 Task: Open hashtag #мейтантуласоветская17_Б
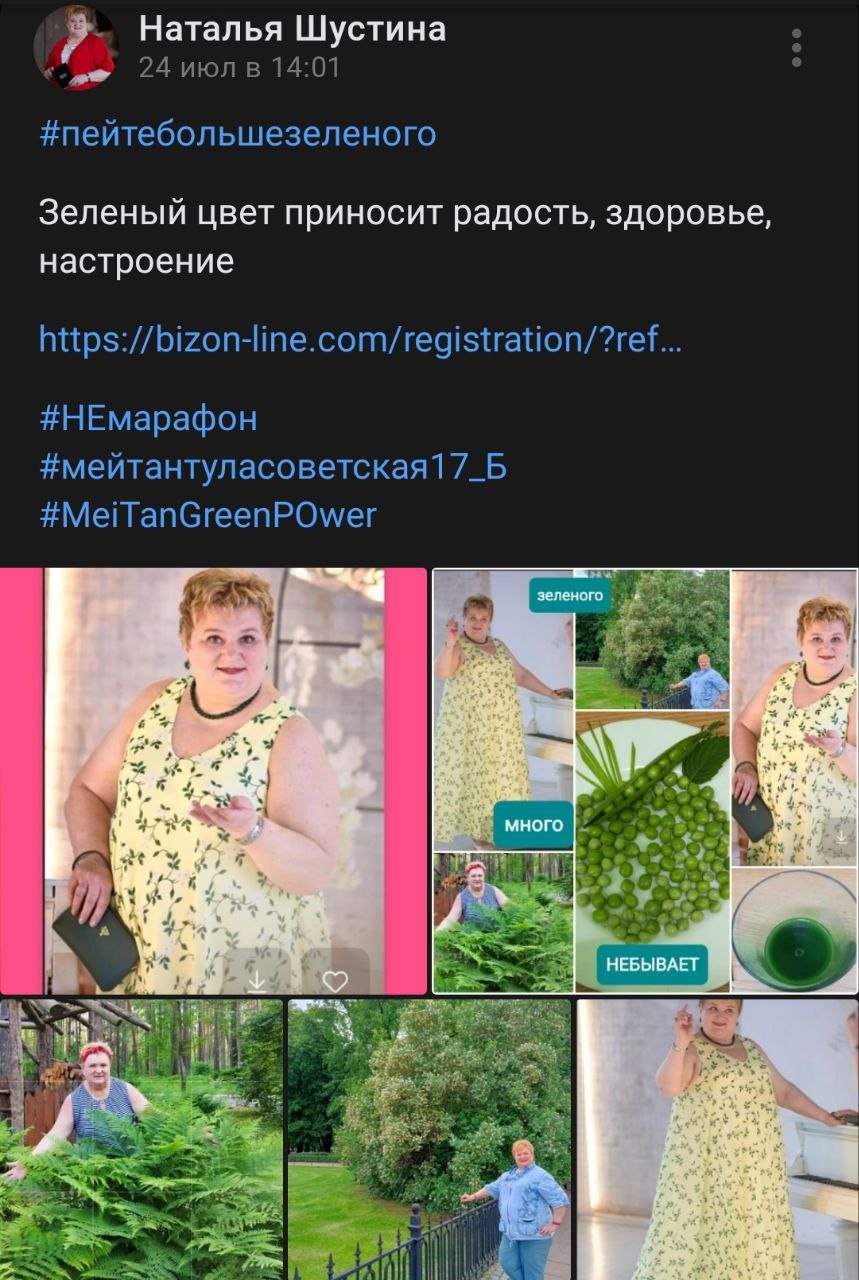click(x=272, y=466)
